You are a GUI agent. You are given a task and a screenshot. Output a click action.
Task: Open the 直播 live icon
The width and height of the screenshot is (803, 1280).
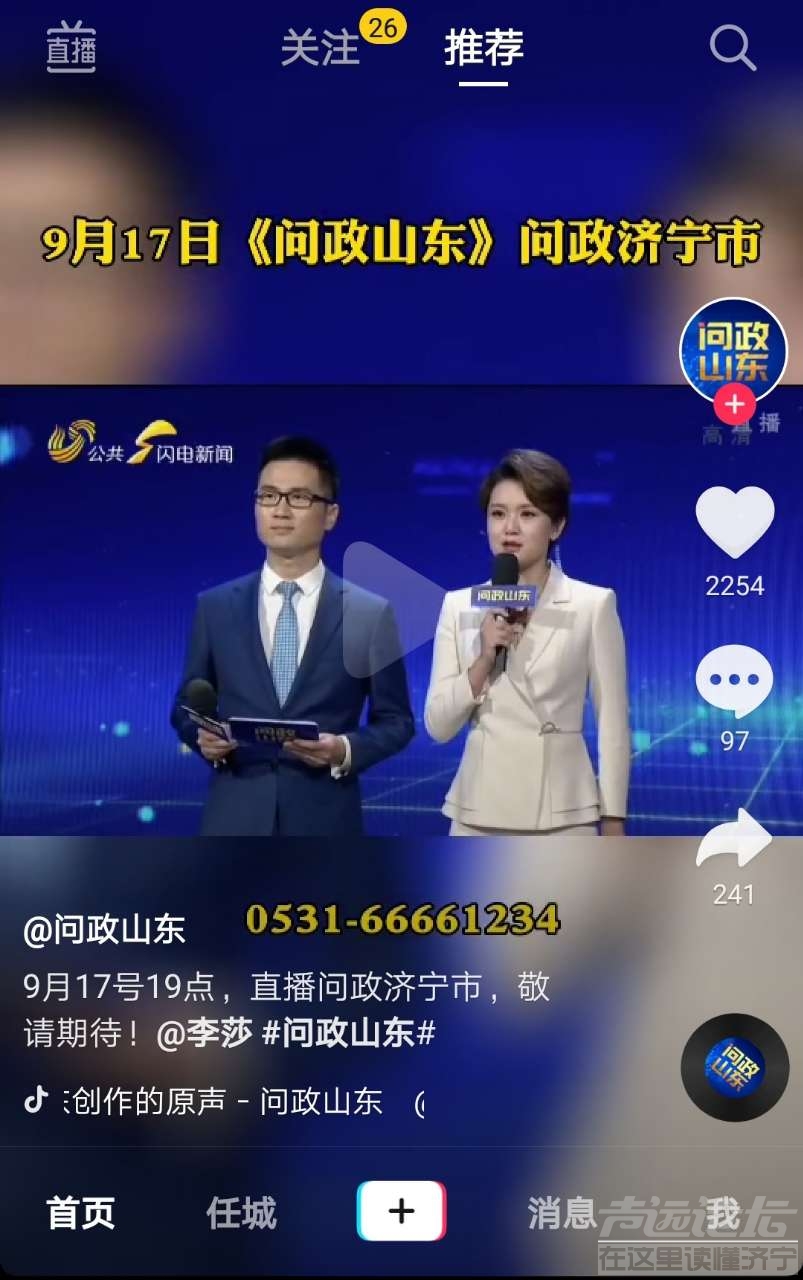pos(71,47)
